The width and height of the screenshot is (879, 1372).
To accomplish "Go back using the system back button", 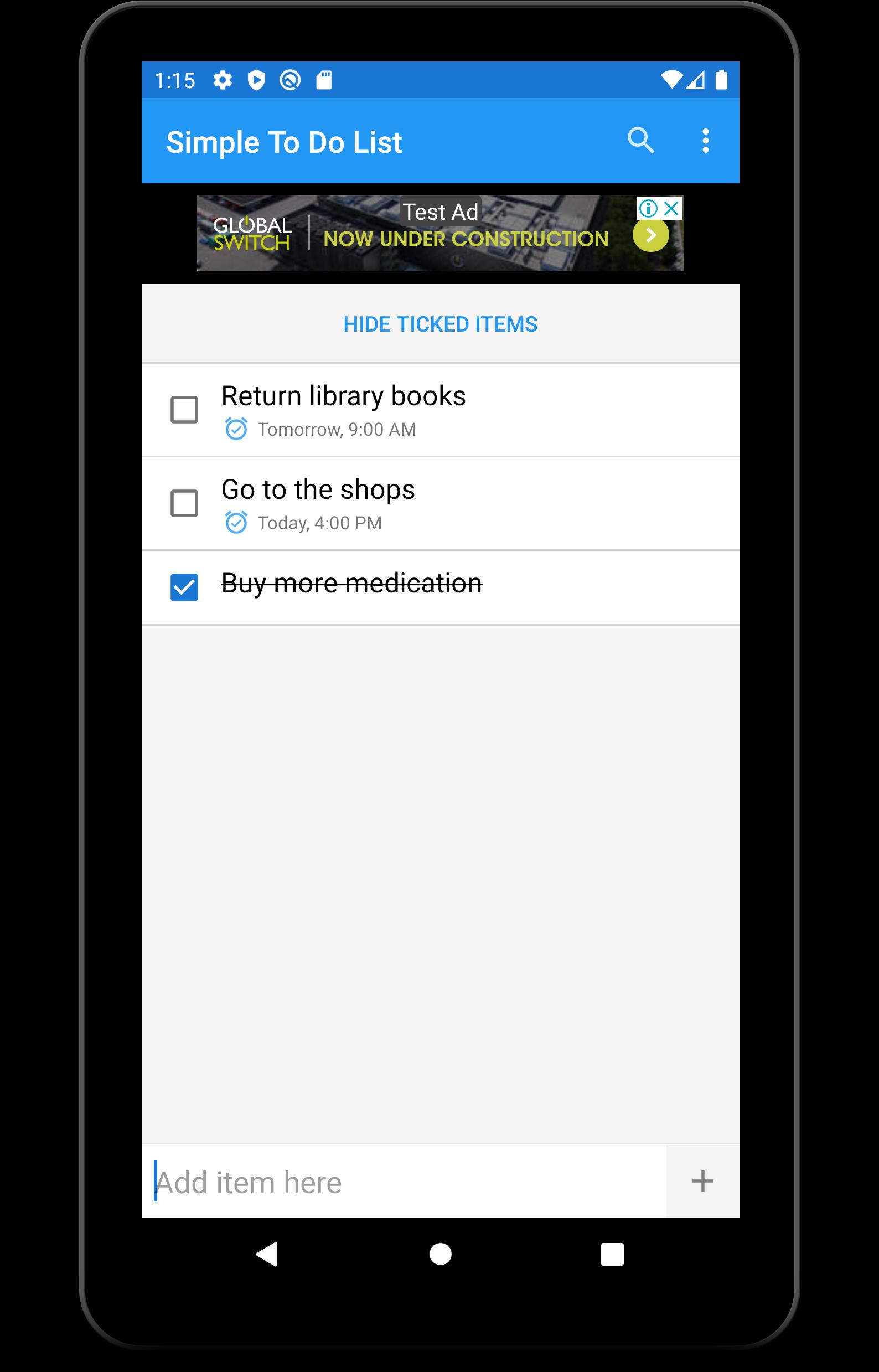I will tap(267, 1255).
